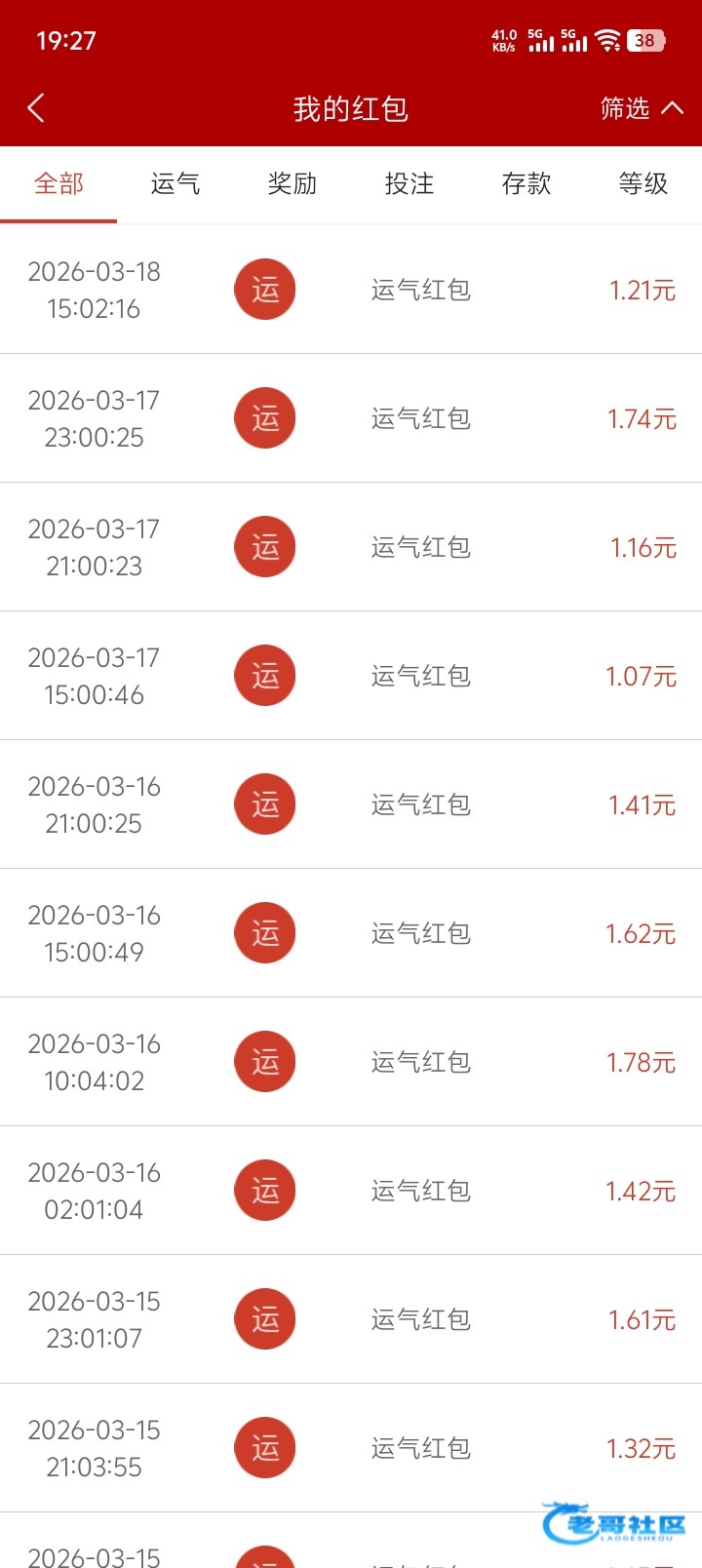Screen dimensions: 702x1568
Task: Select the 全部 tab
Action: [x=58, y=183]
